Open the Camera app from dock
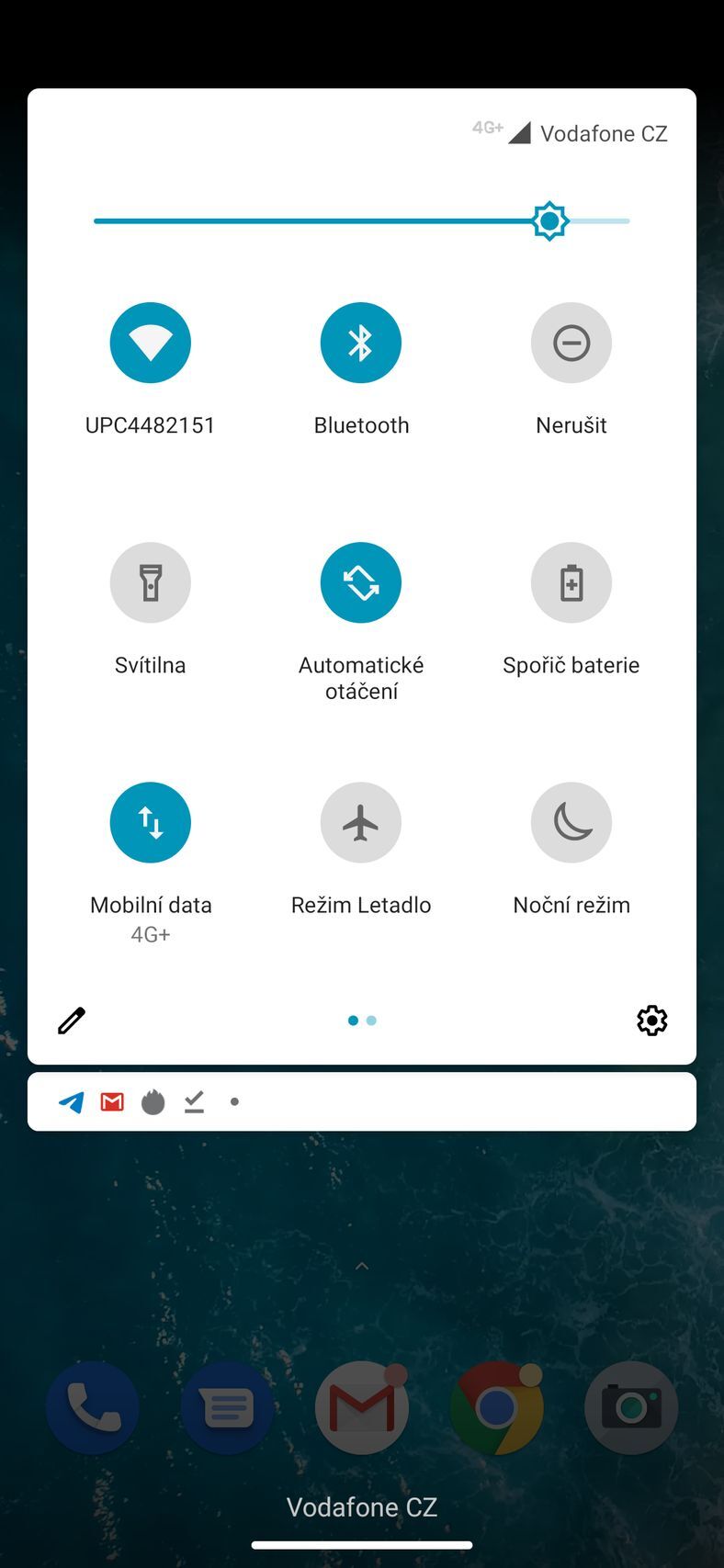 point(631,1408)
